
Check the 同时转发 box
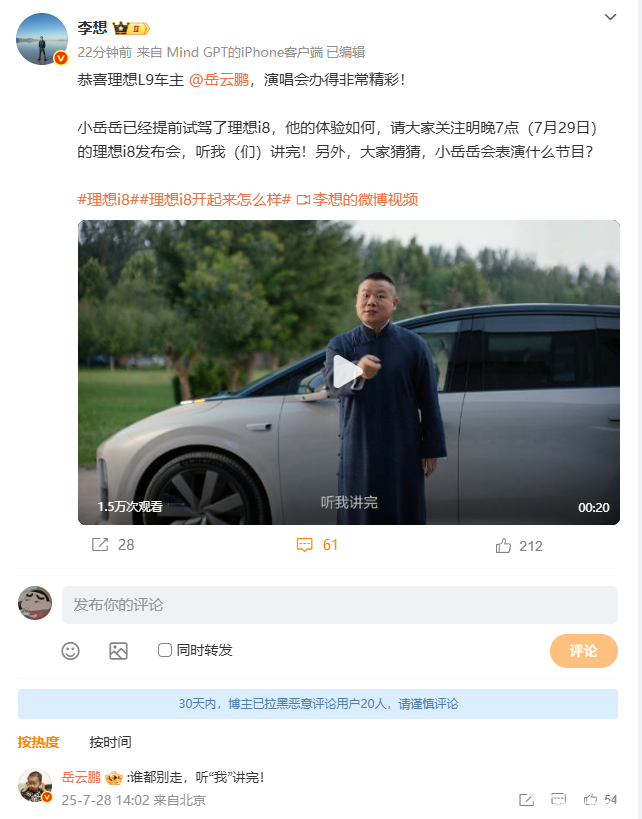165,651
